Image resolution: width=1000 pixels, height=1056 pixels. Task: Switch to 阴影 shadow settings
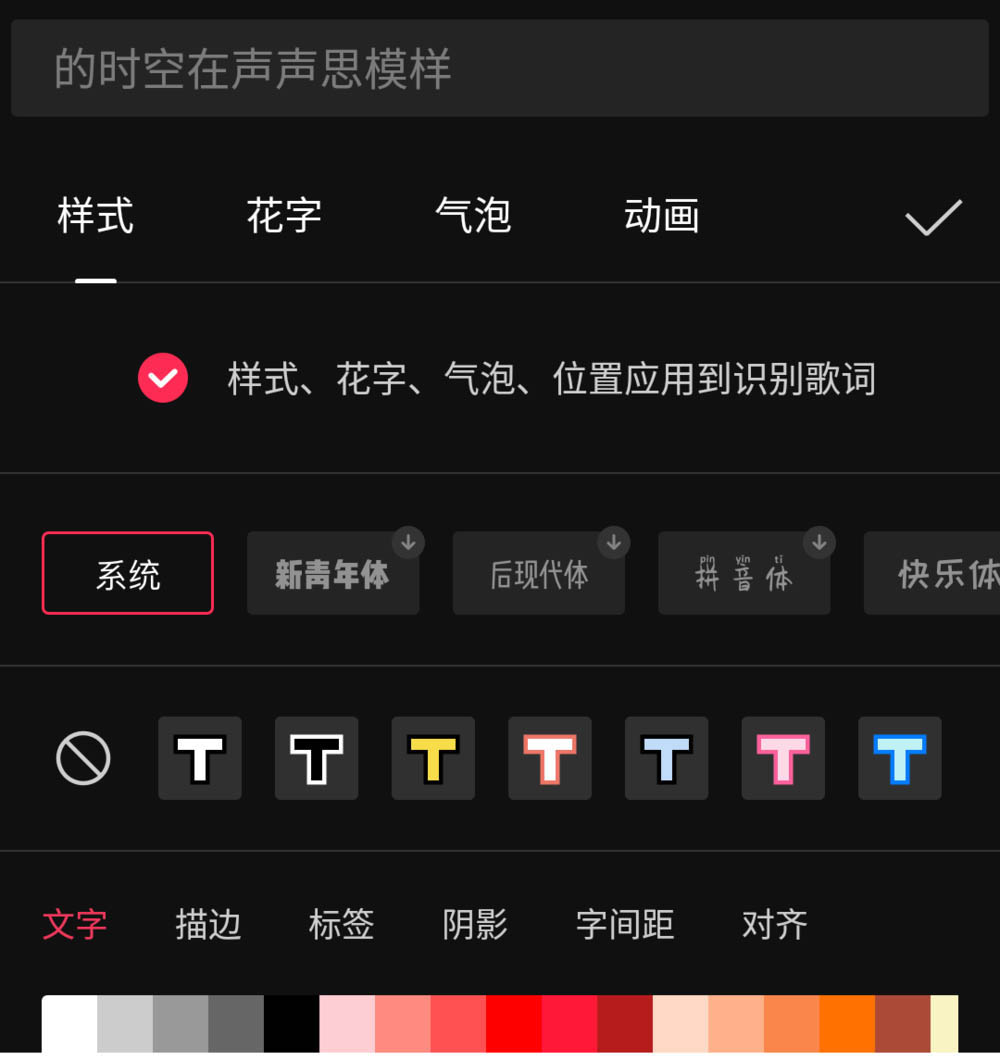[475, 924]
